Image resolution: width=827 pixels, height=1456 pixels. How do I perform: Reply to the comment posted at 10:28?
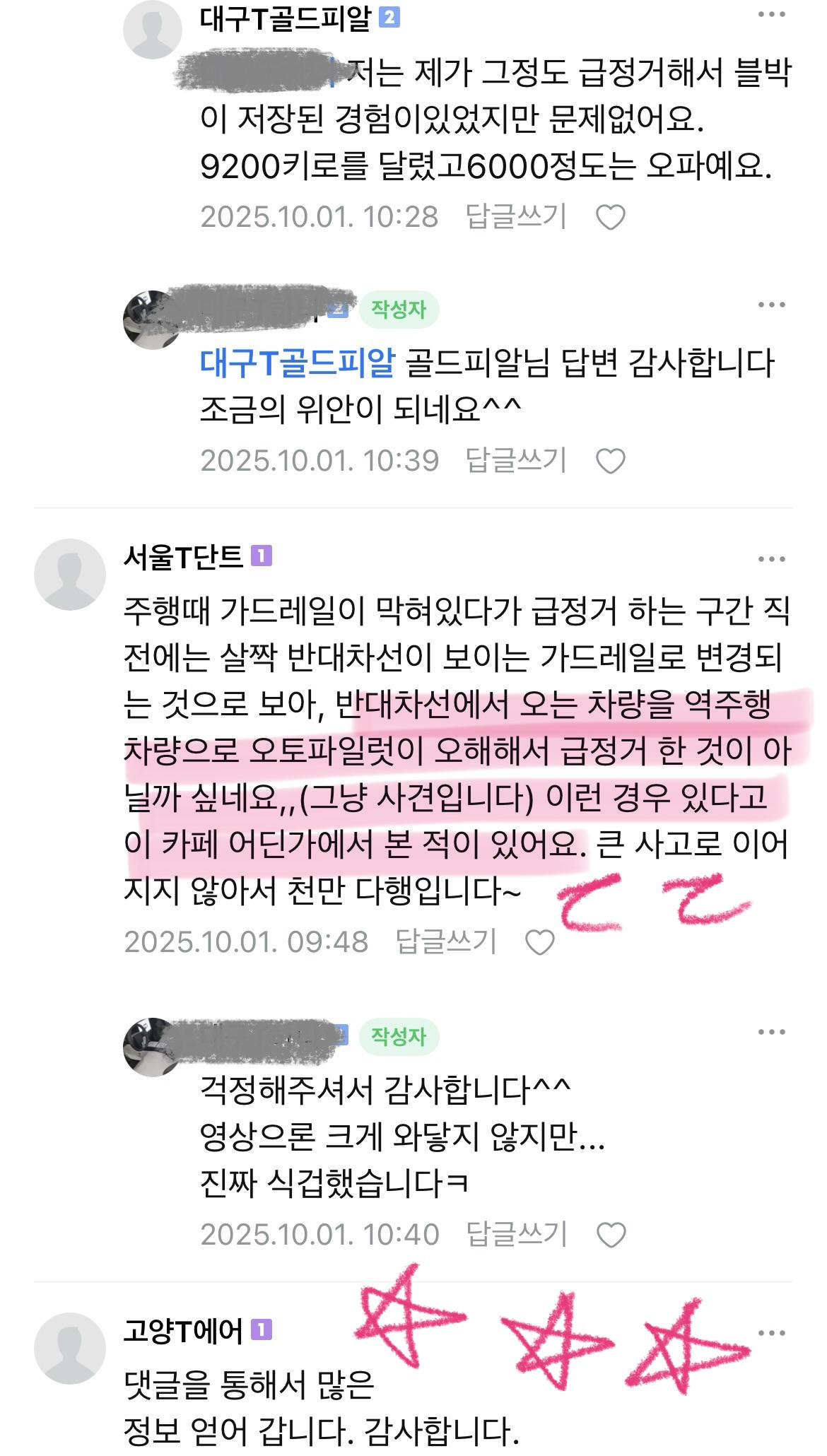[516, 216]
